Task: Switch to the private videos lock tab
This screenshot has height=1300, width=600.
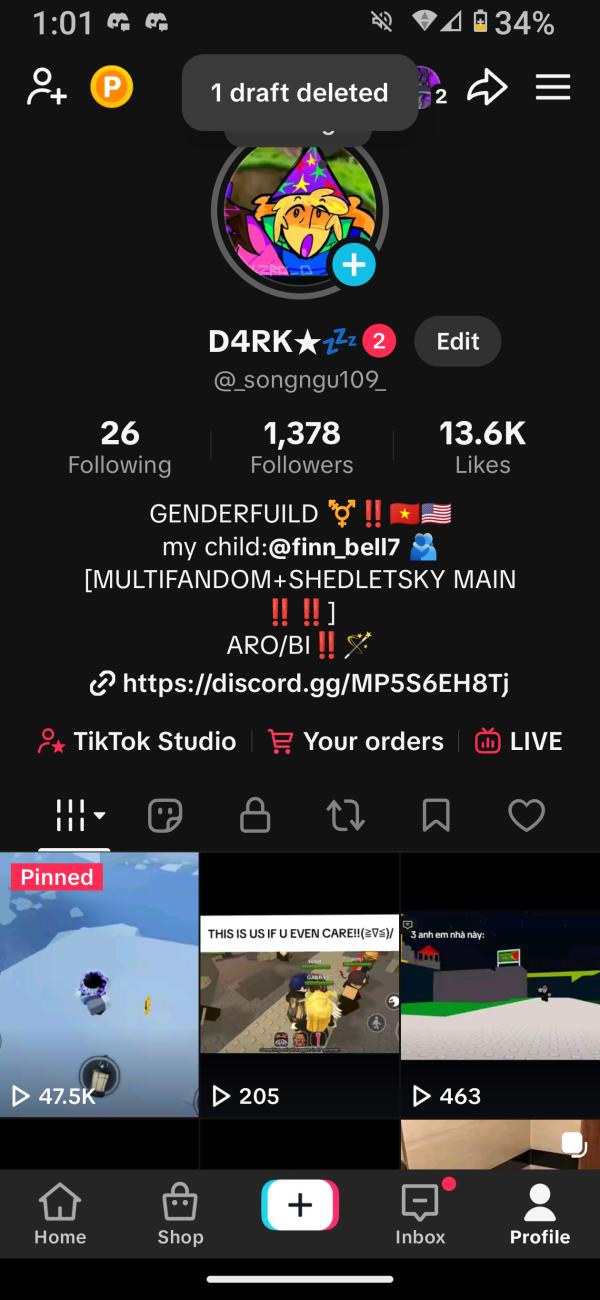Action: [x=255, y=816]
